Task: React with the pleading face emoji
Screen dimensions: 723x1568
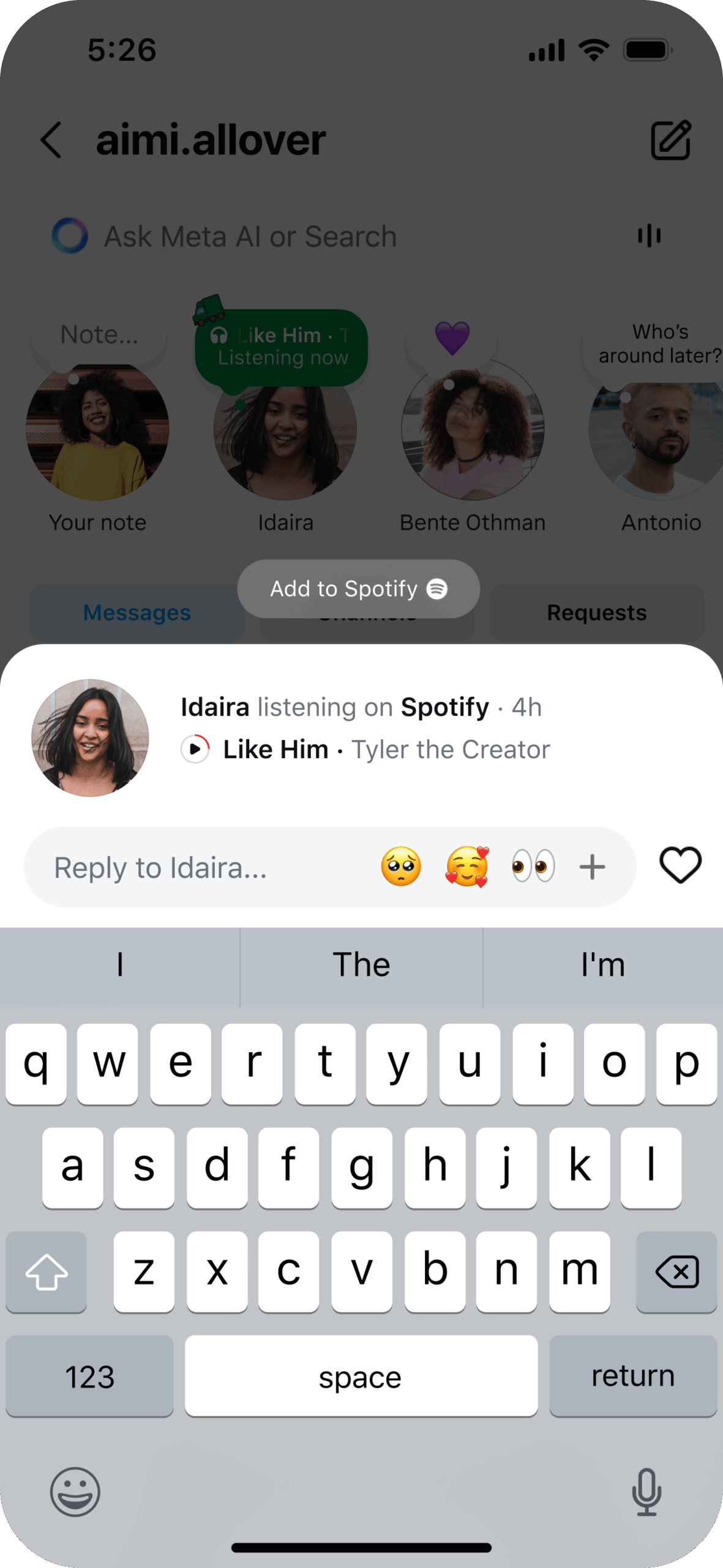Action: 401,867
